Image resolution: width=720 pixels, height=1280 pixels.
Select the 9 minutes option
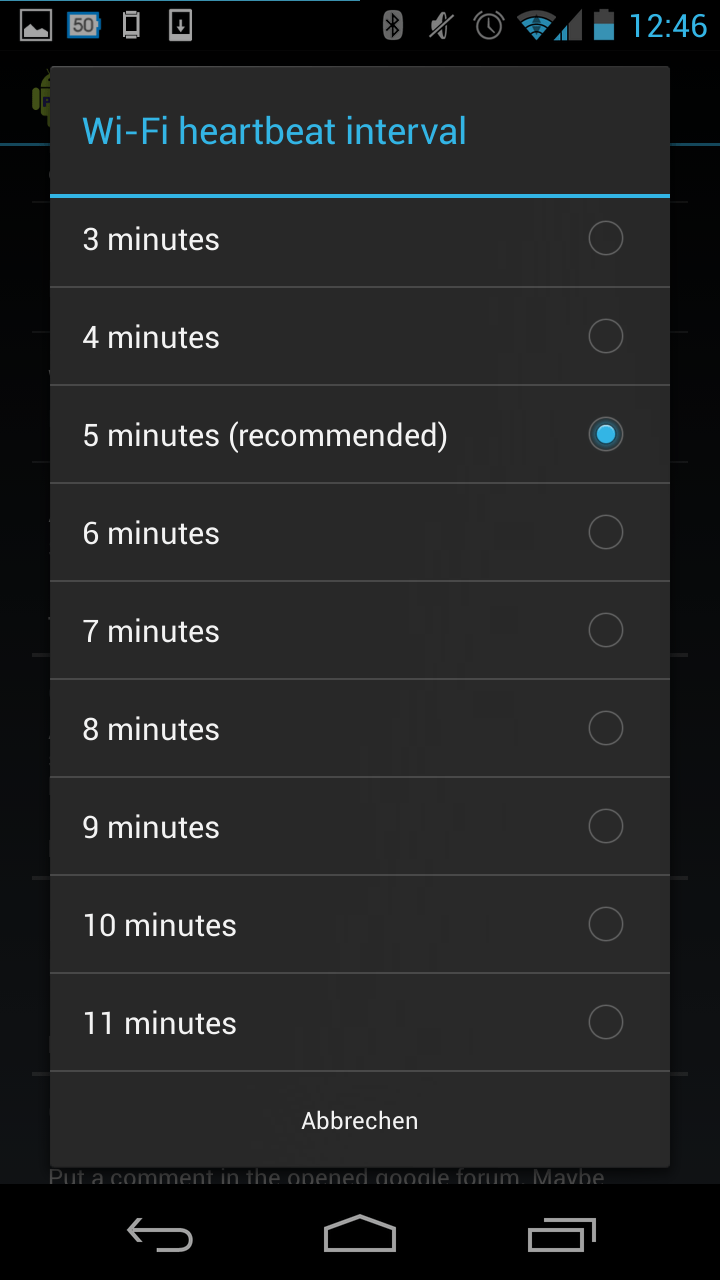(x=359, y=827)
